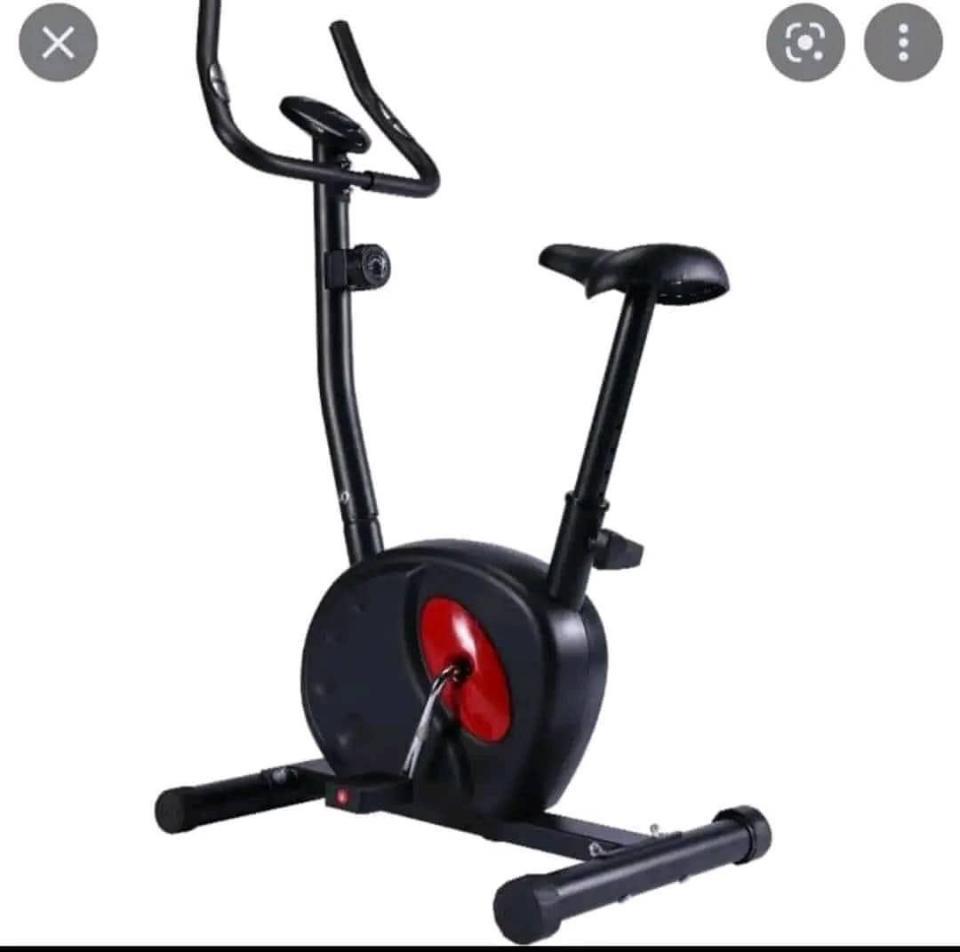Close the image viewer

click(59, 43)
